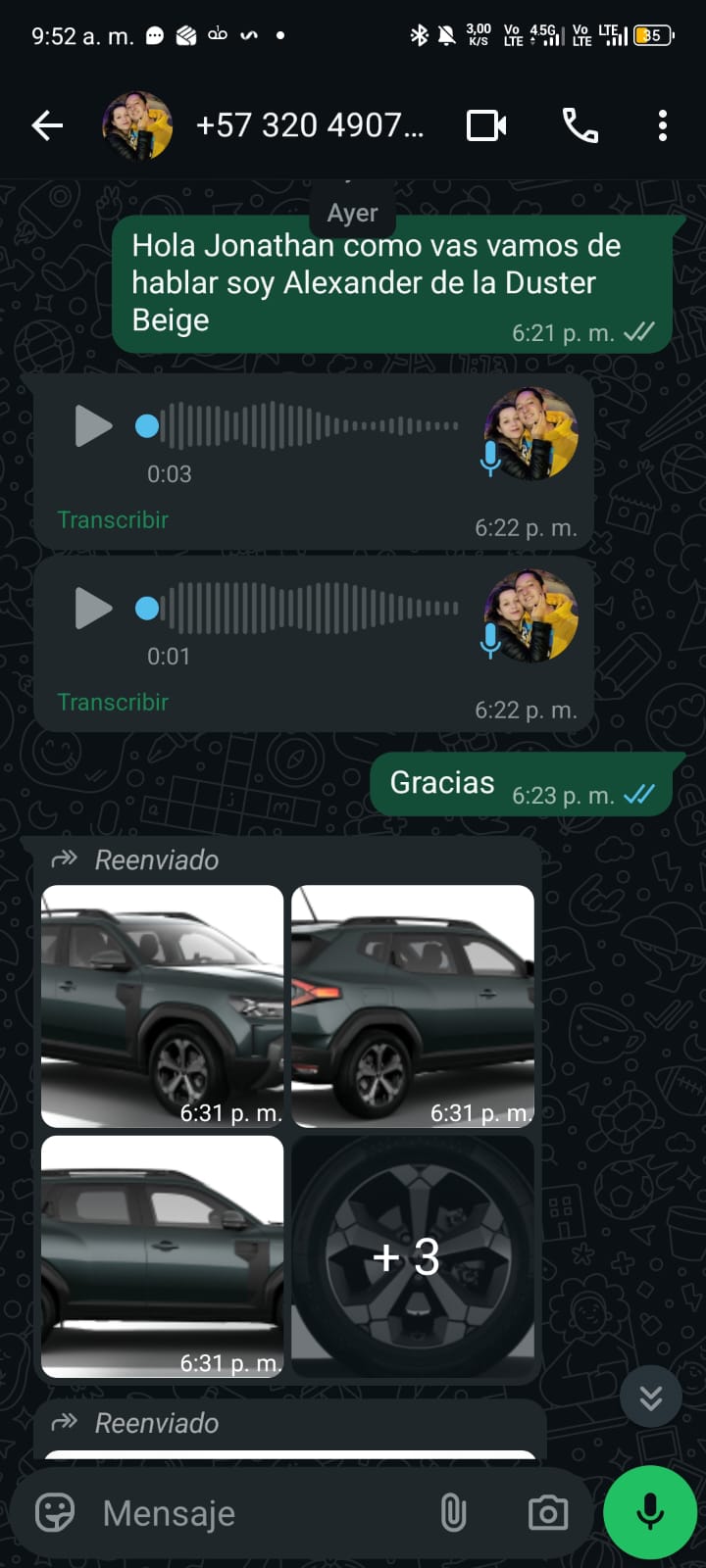Attach a file with the paperclip
The image size is (706, 1568).
point(453,1513)
